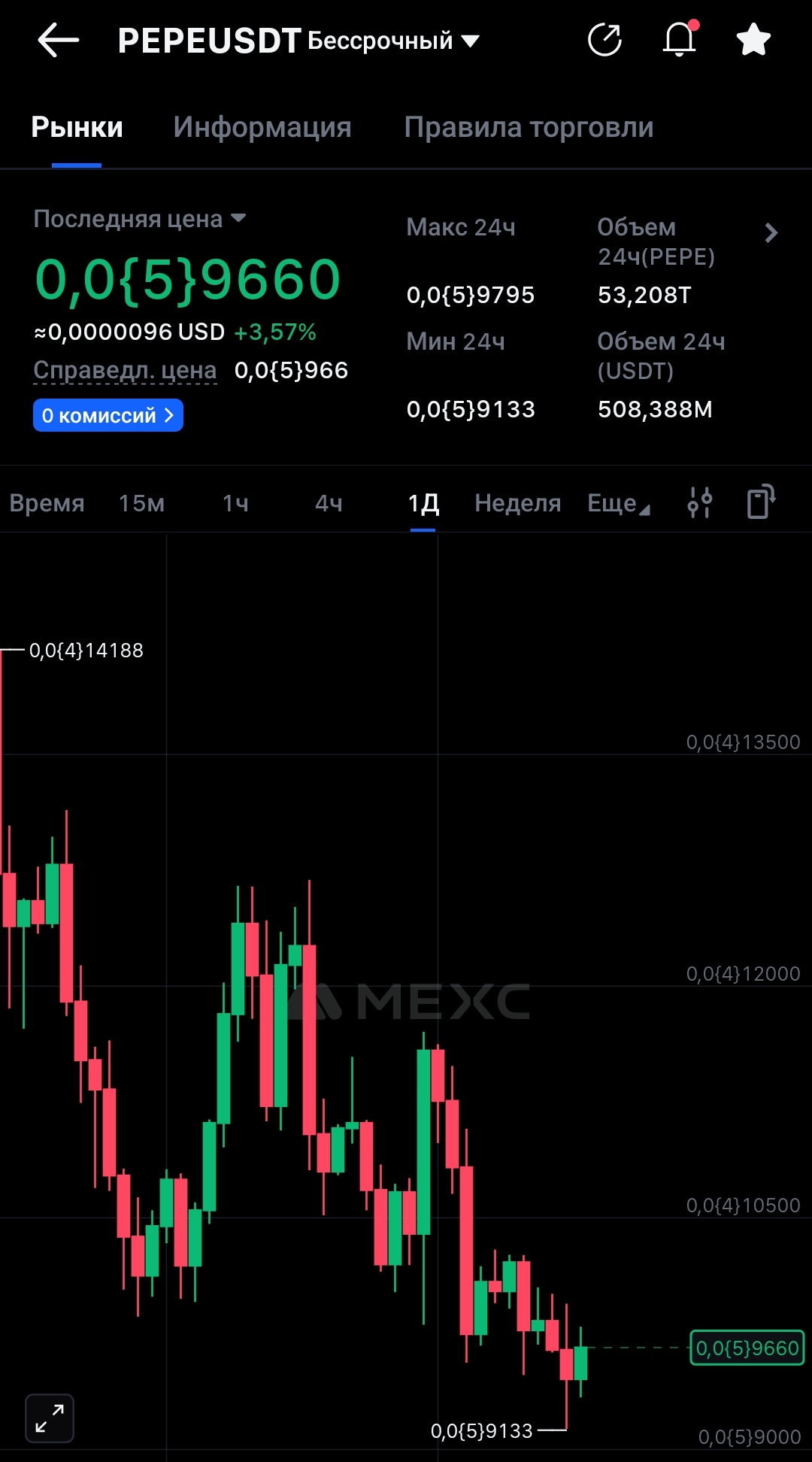
Task: Open chart indicator settings sliders icon
Action: [x=700, y=502]
